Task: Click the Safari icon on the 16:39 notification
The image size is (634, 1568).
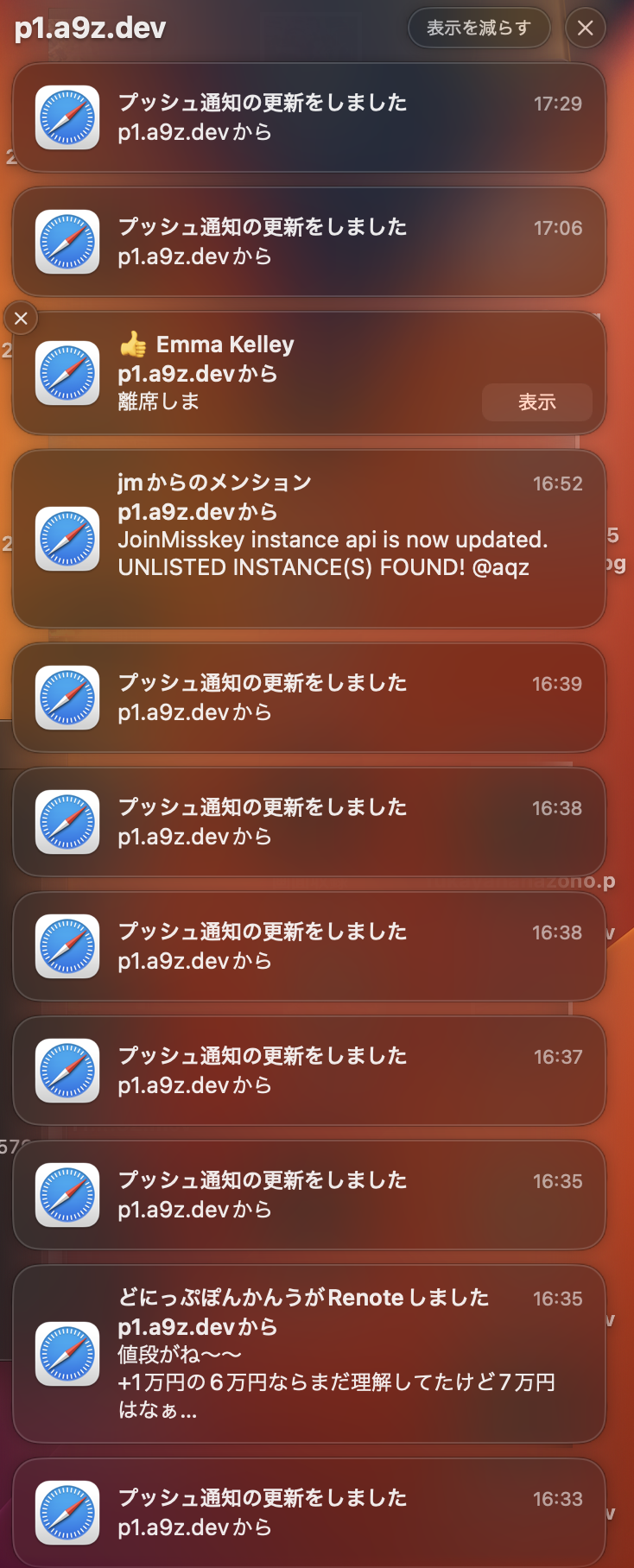Action: pos(67,698)
